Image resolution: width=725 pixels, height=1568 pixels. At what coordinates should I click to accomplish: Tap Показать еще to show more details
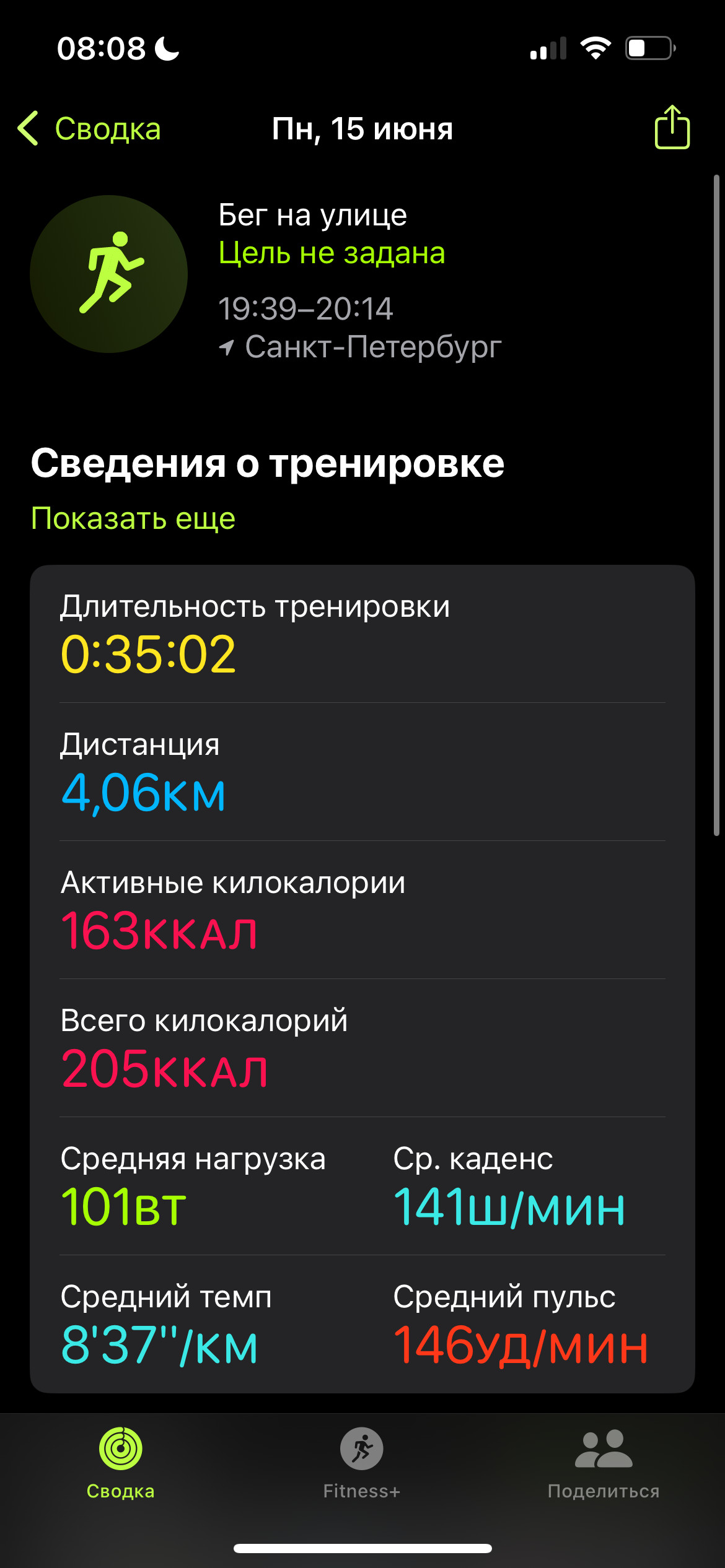pyautogui.click(x=133, y=518)
